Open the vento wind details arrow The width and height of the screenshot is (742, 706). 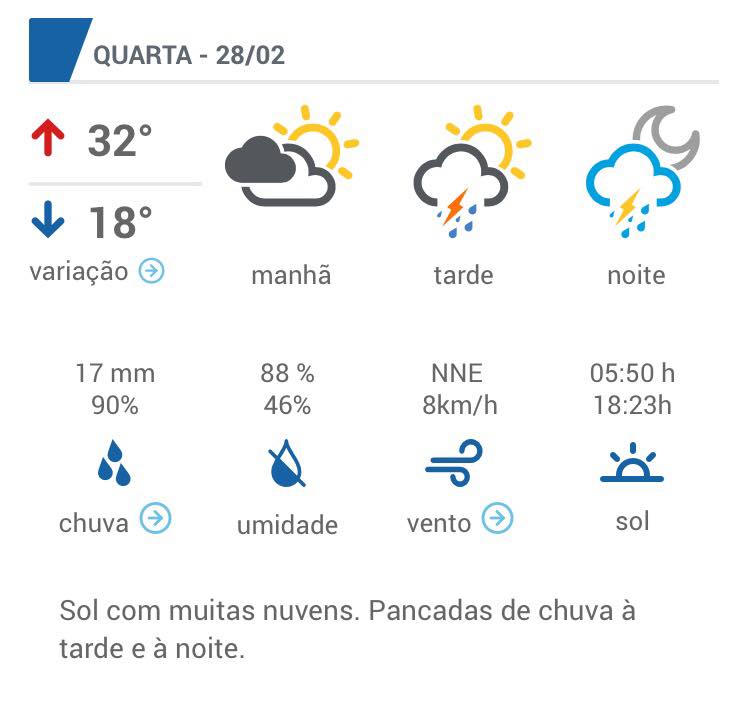[497, 518]
